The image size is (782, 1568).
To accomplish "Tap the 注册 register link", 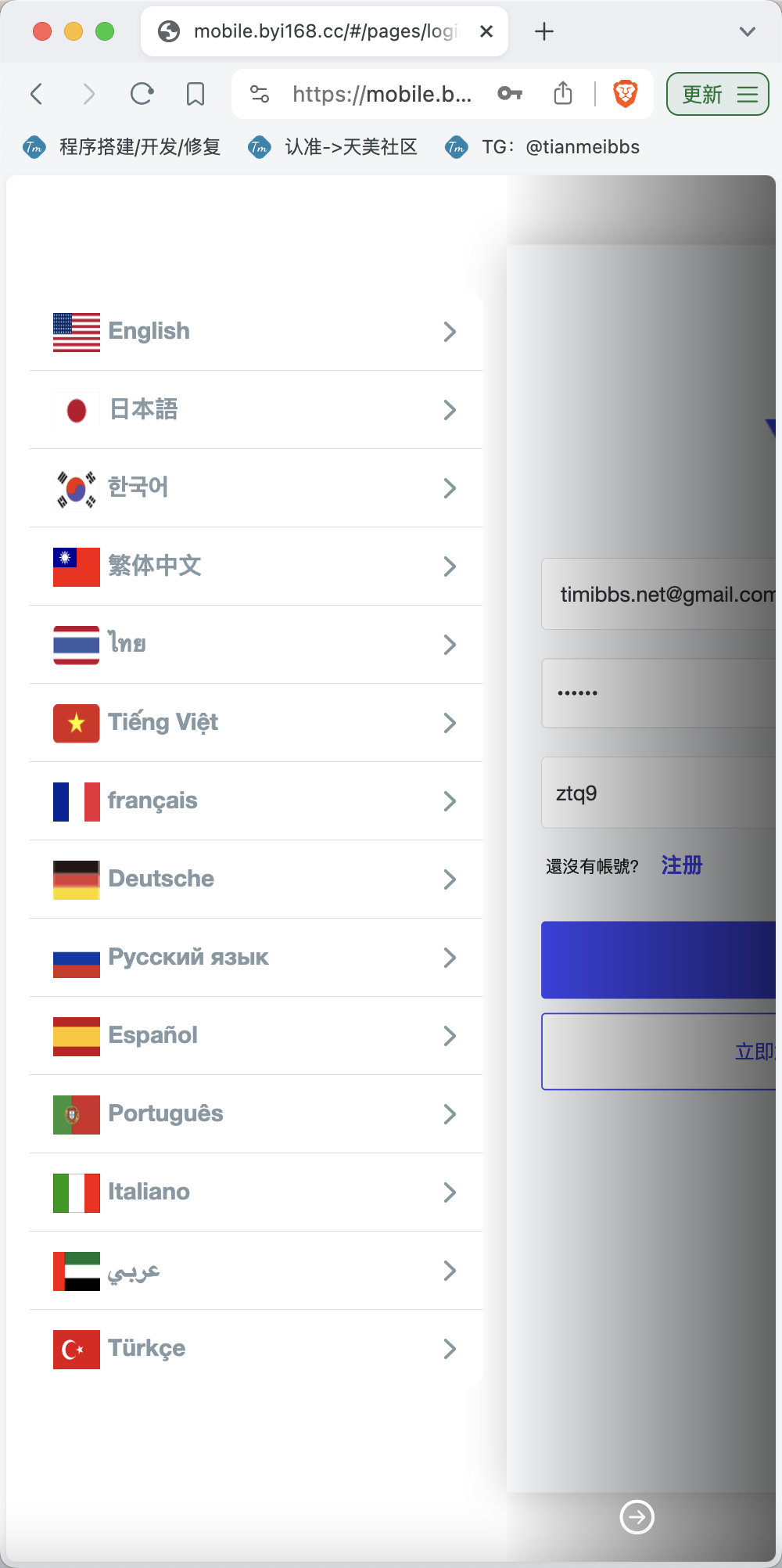I will pos(682,865).
